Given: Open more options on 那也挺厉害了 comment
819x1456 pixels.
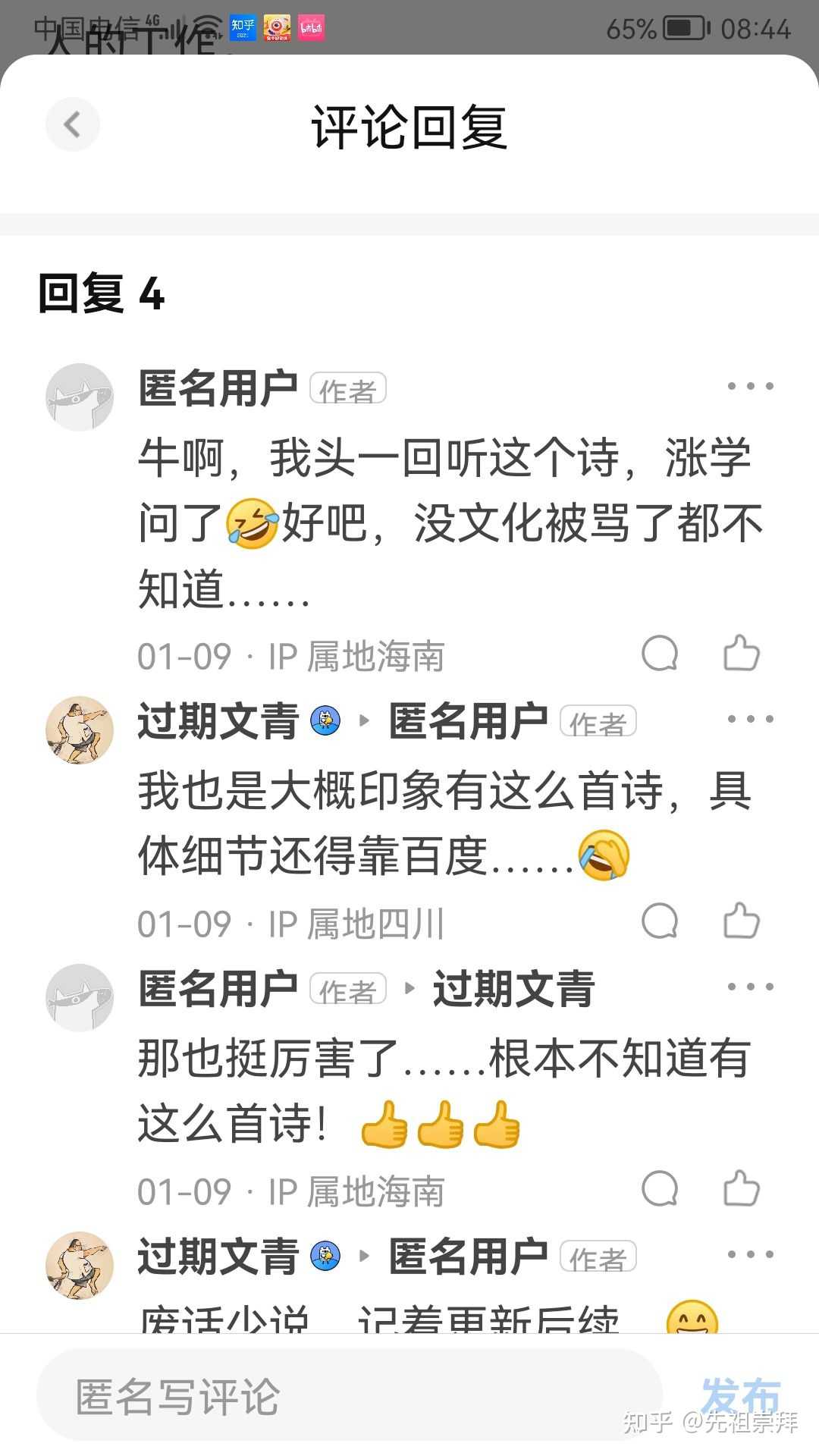Looking at the screenshot, I should point(750,987).
